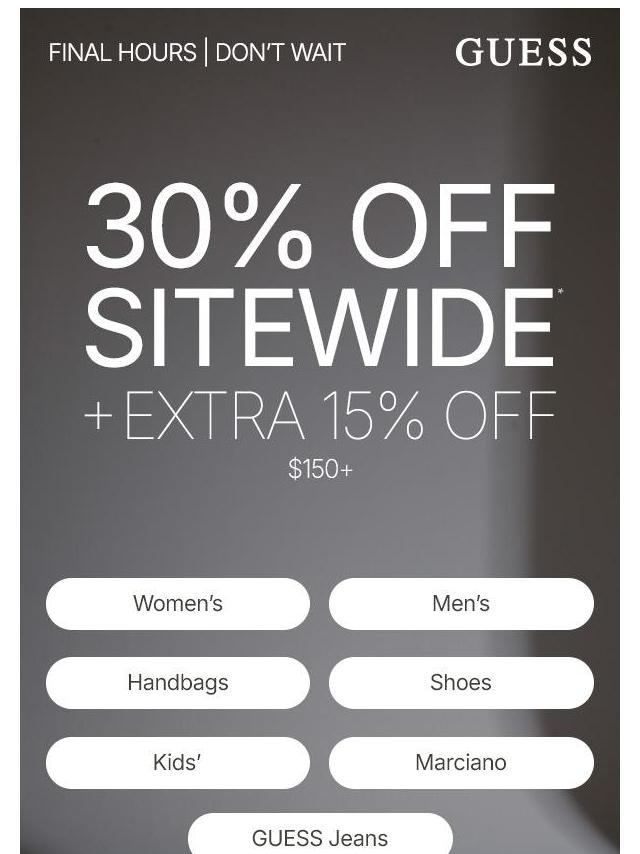The image size is (640, 854).
Task: Browse Handbags
Action: coord(178,683)
